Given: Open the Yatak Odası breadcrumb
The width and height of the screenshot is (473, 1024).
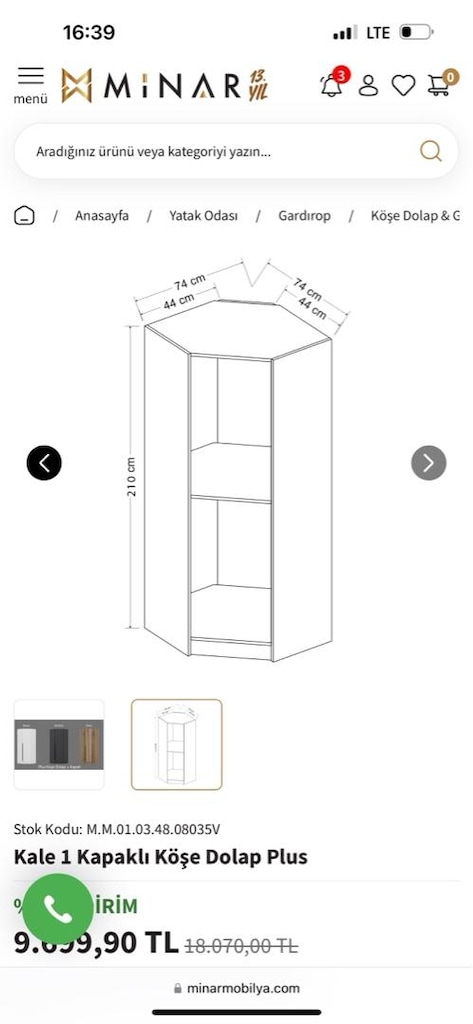Looking at the screenshot, I should tap(204, 216).
